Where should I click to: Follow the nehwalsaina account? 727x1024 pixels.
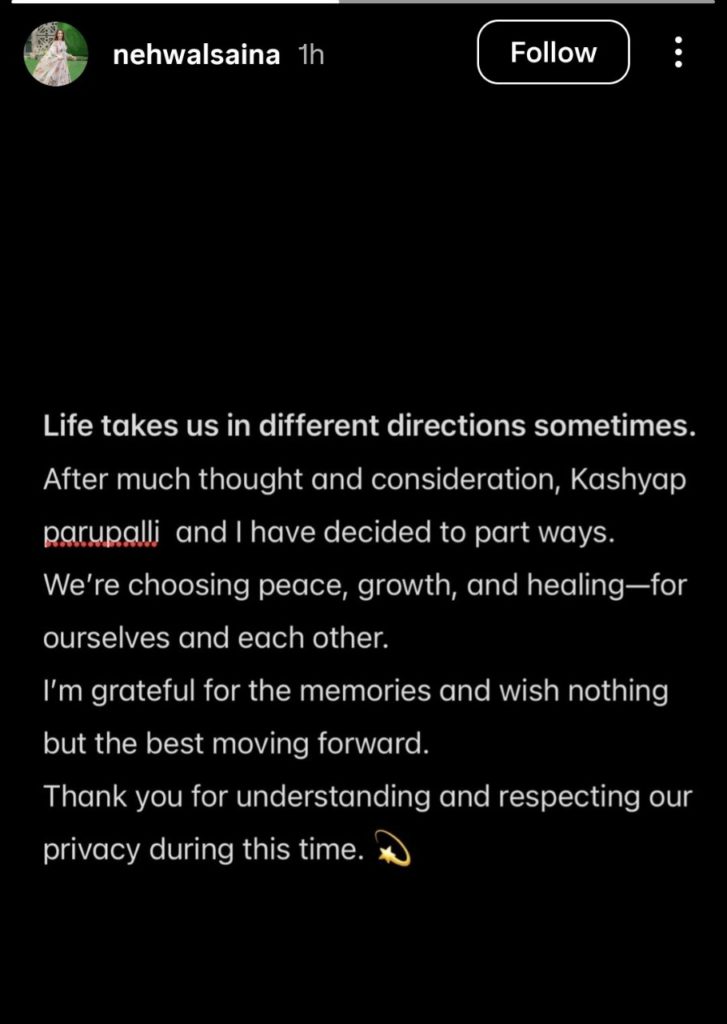(553, 53)
